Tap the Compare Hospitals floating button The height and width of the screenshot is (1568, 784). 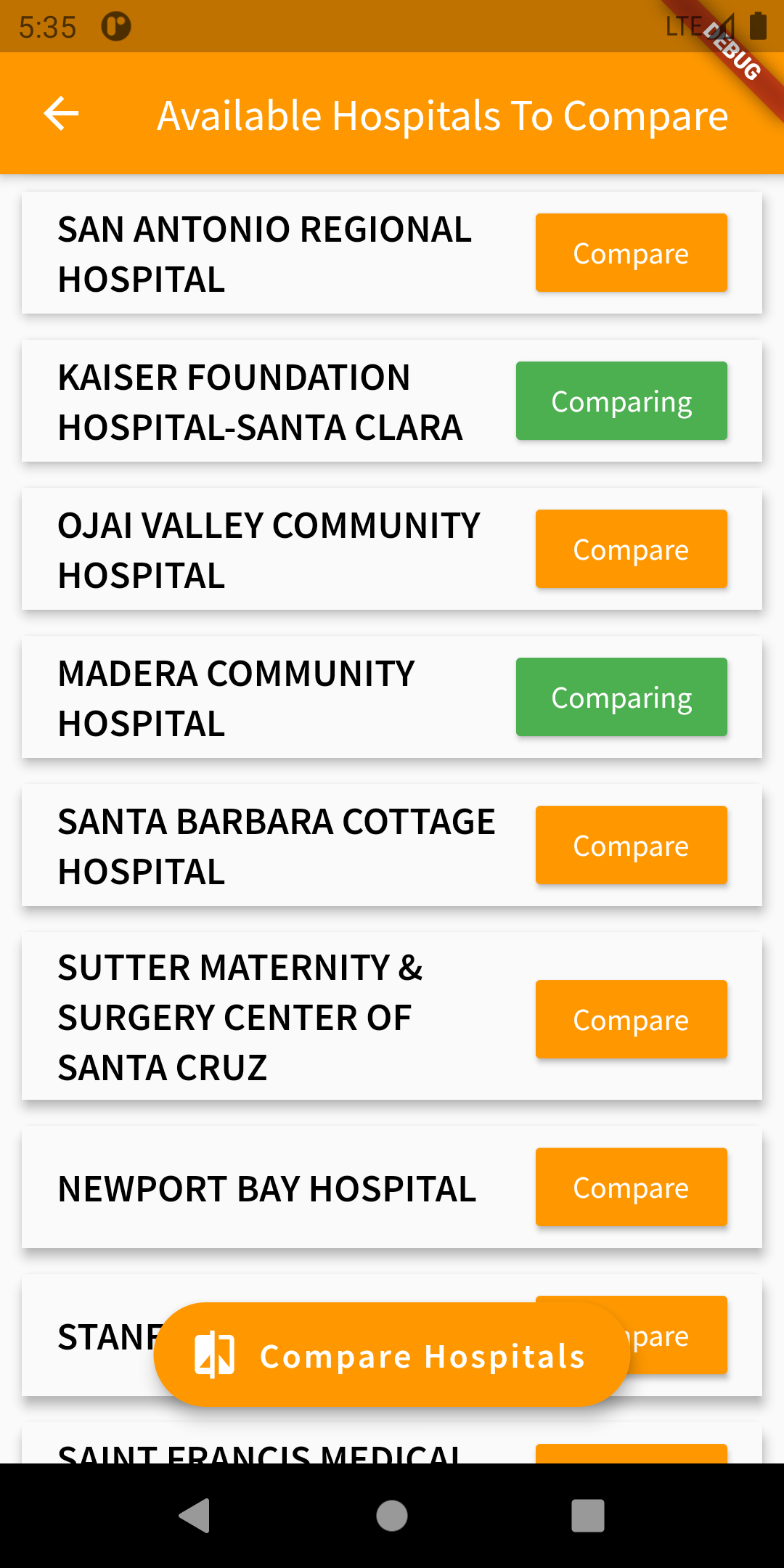(391, 1355)
